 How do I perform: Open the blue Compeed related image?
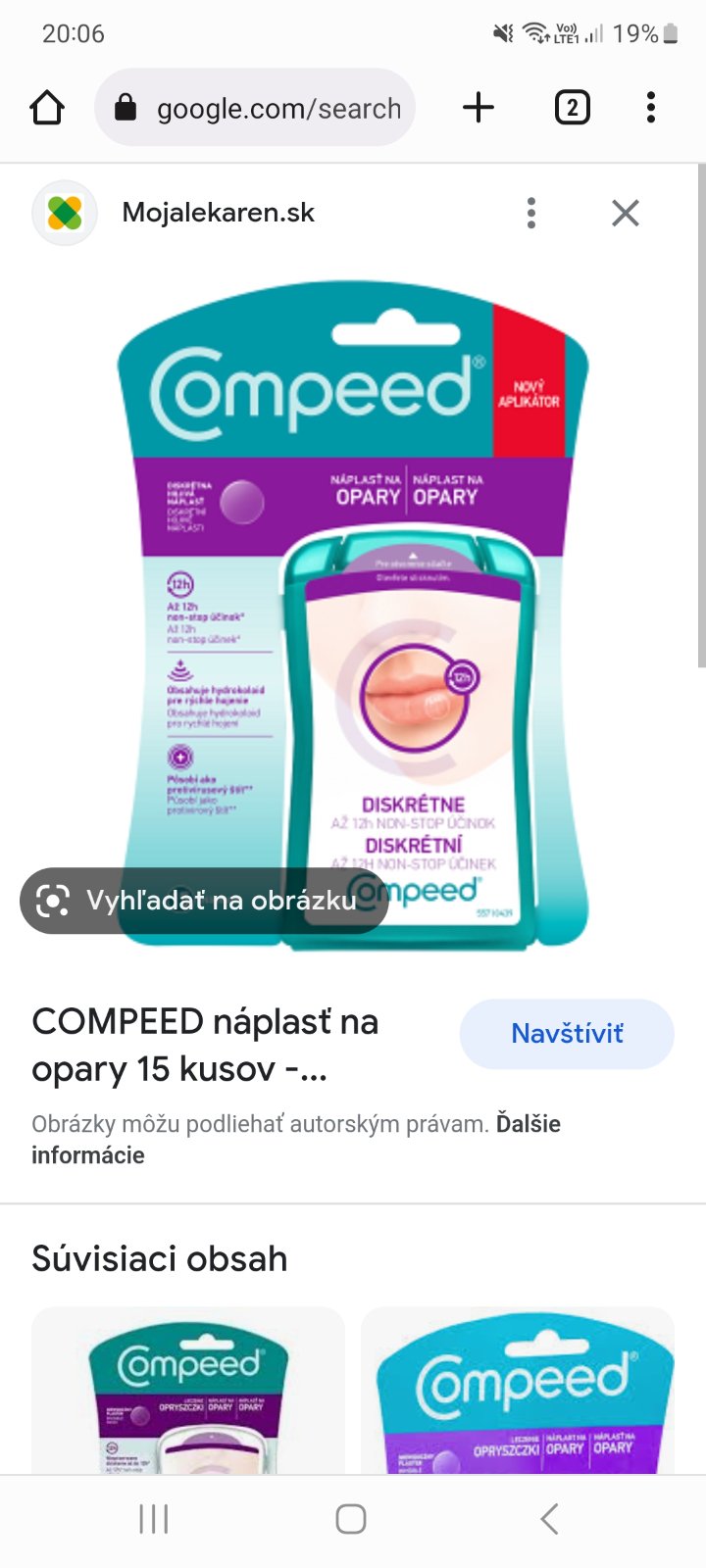click(518, 1392)
